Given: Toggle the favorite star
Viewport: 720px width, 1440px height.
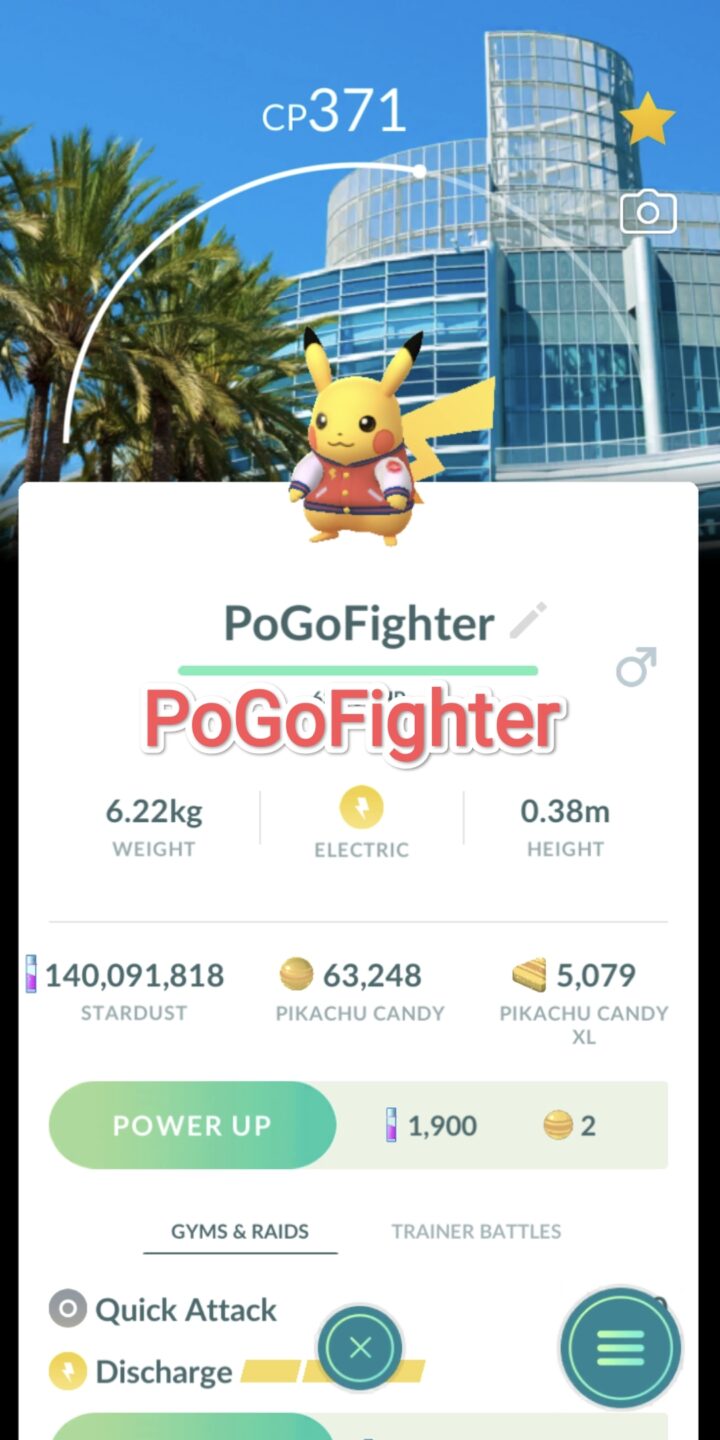Looking at the screenshot, I should click(647, 120).
